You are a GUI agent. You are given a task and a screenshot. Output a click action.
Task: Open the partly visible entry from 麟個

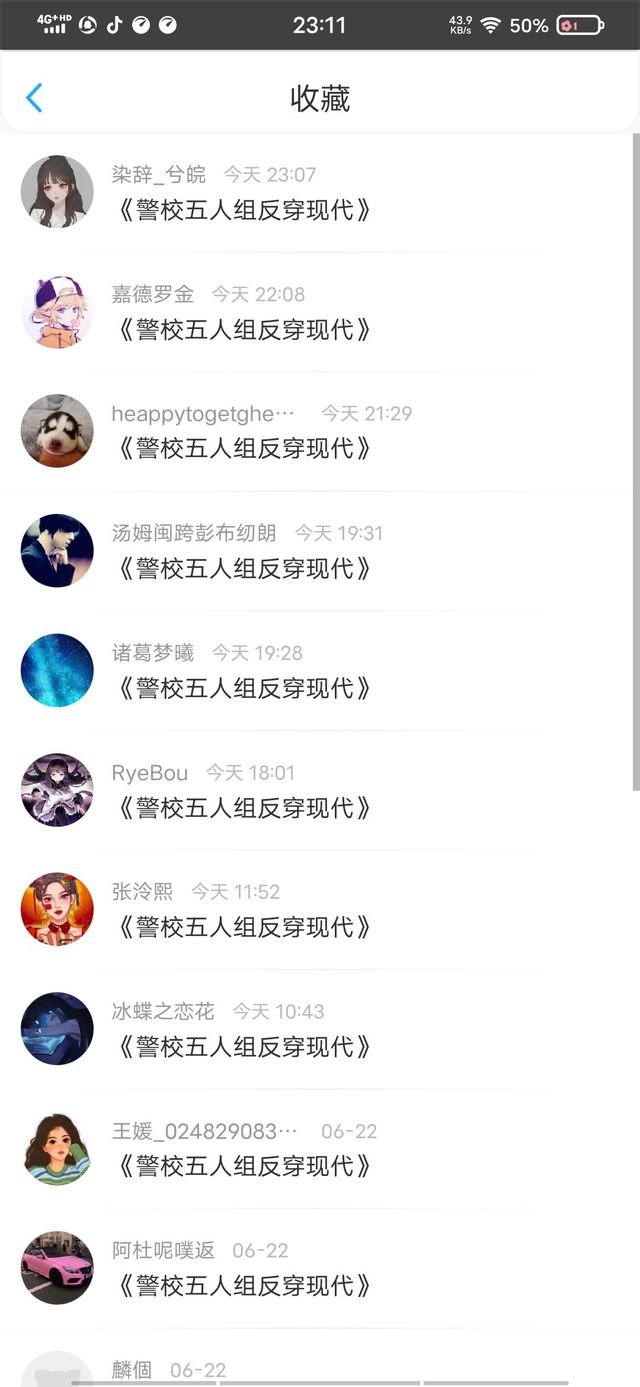click(x=318, y=1358)
